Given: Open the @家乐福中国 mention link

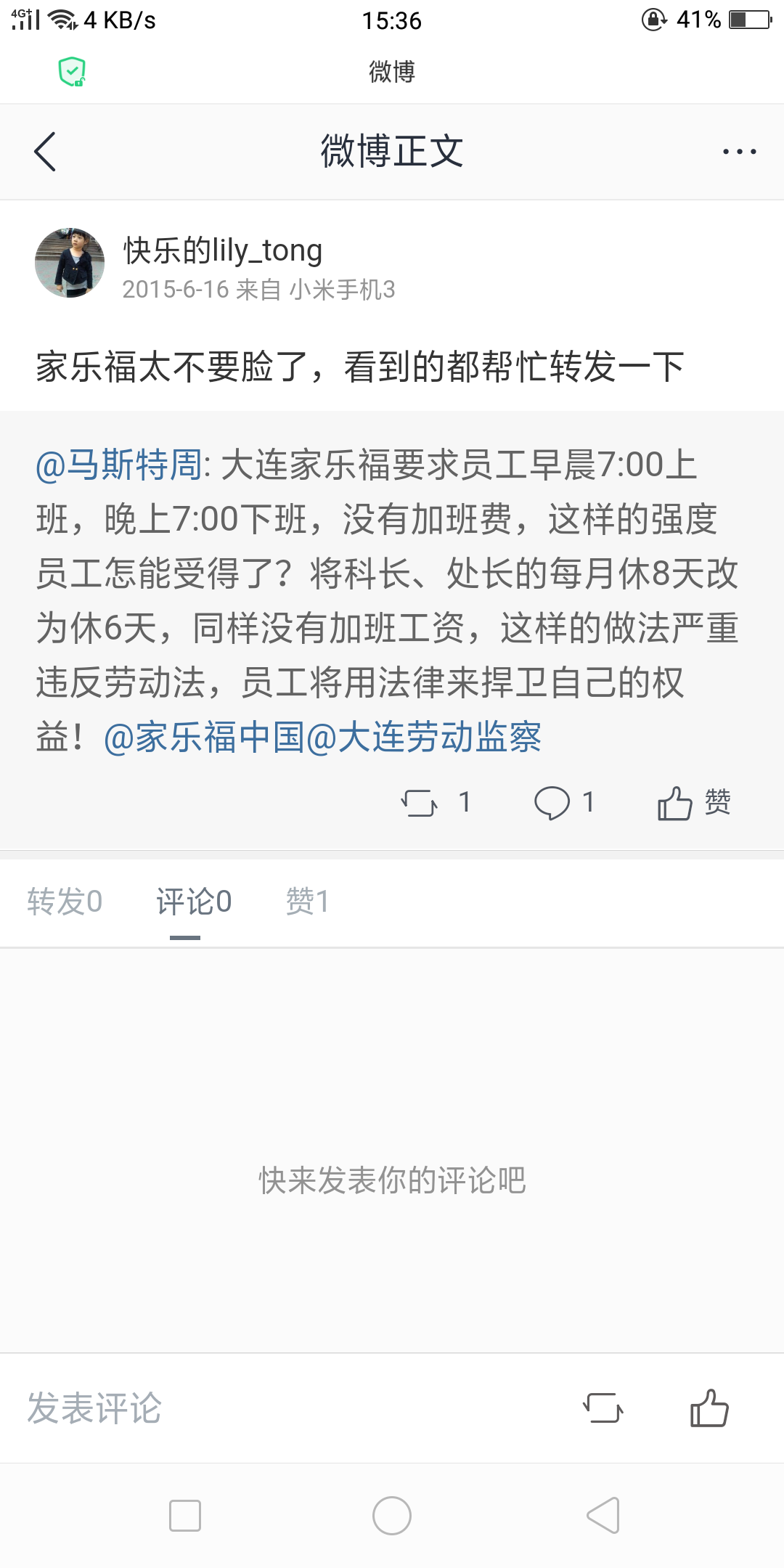Looking at the screenshot, I should pos(204,738).
